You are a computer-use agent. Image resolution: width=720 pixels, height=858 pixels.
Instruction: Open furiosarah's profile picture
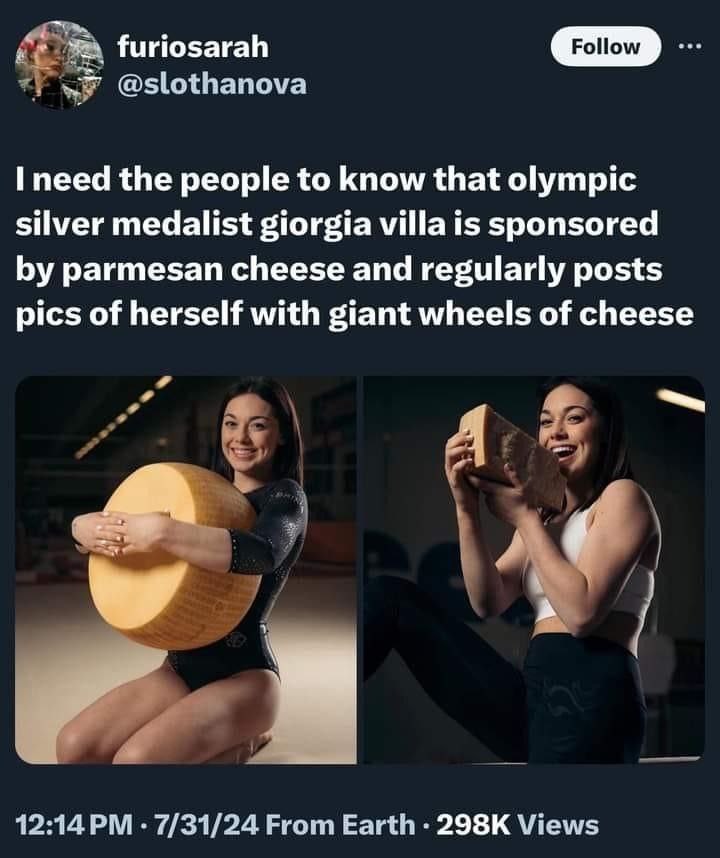59,64
